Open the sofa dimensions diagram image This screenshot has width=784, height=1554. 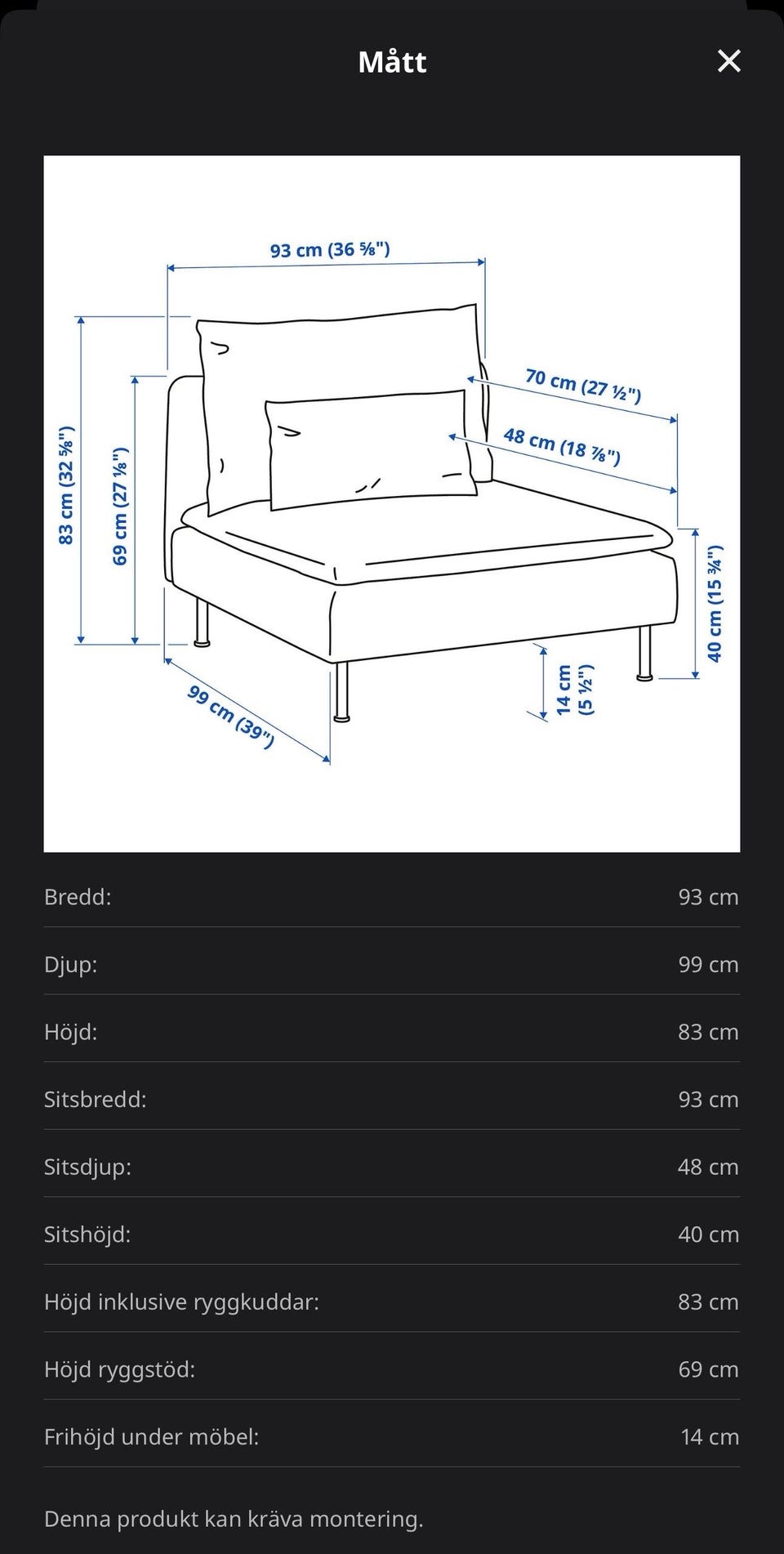coord(392,503)
